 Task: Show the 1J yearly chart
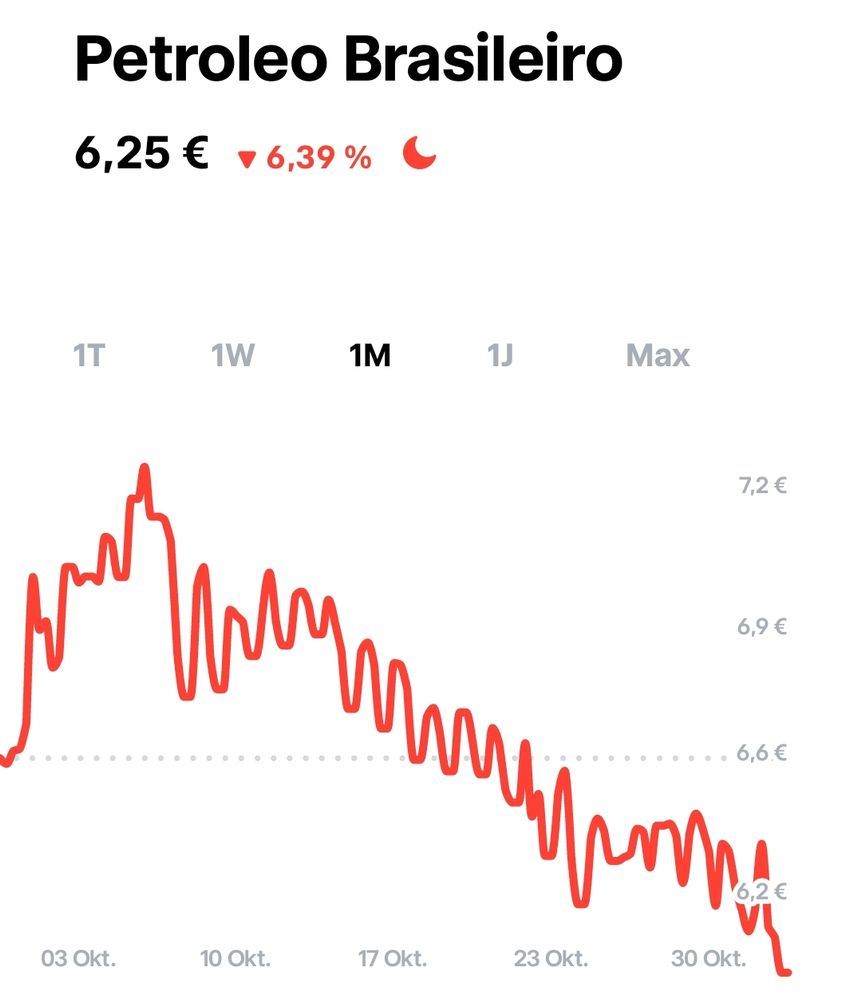500,355
